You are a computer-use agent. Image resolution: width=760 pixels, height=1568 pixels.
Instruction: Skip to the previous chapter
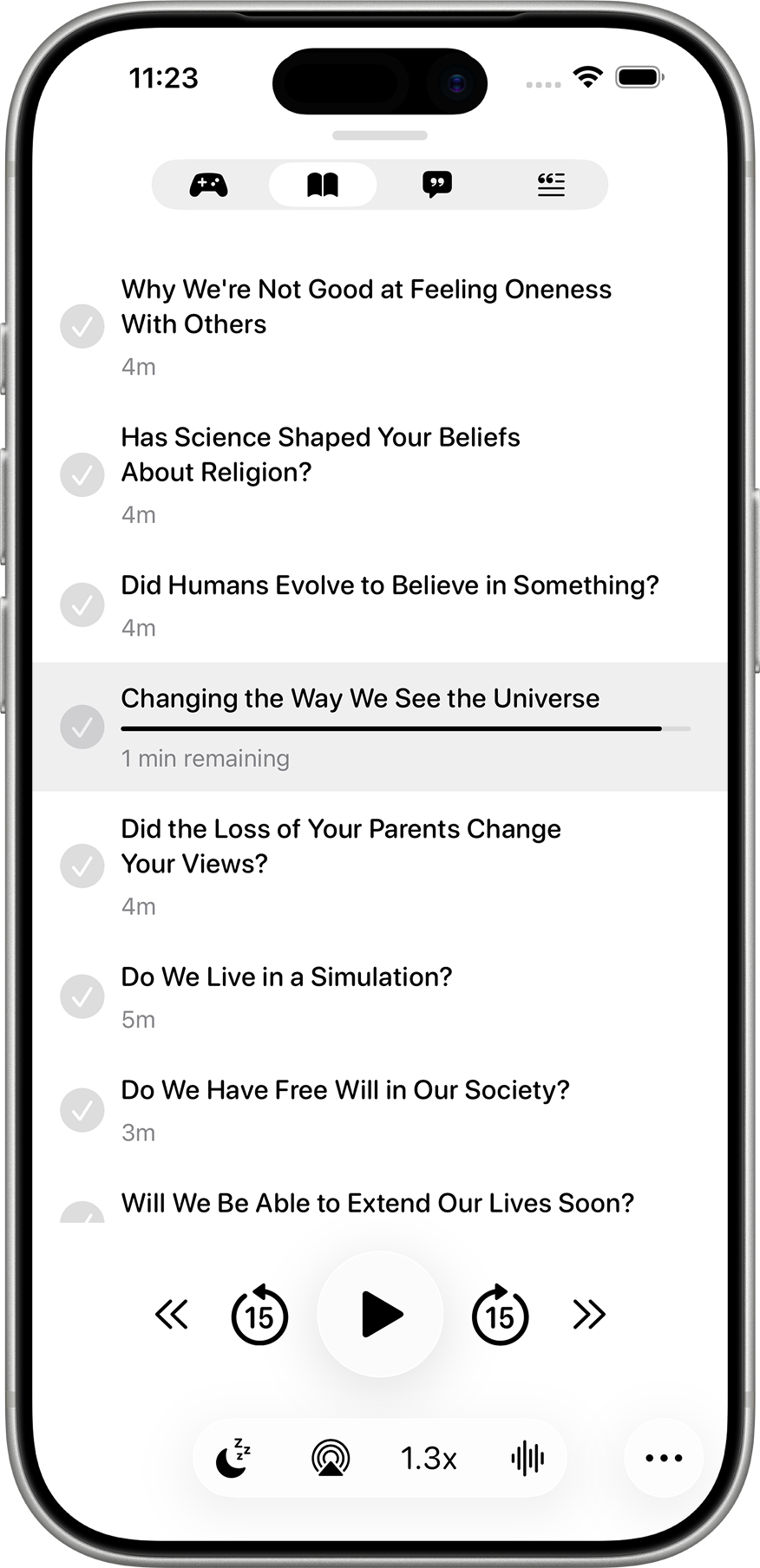(x=172, y=1315)
